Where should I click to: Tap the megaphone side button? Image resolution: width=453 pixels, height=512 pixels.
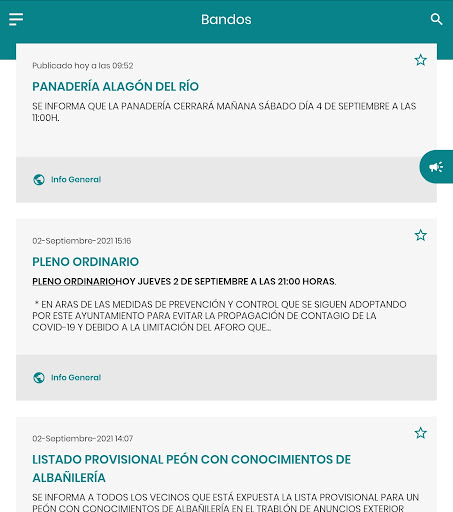click(x=436, y=167)
